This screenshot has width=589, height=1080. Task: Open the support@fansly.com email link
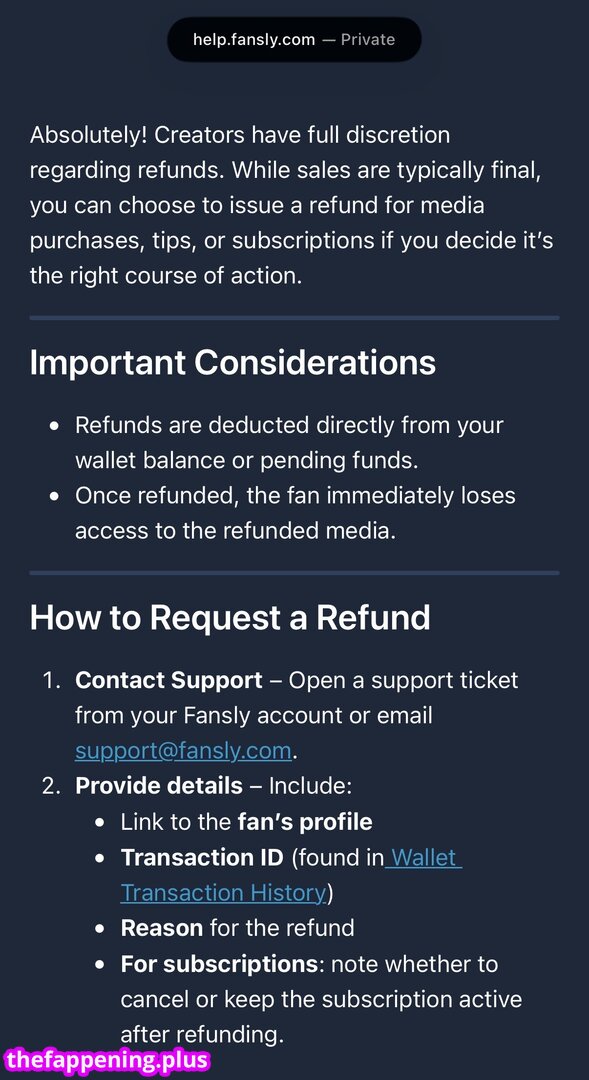click(x=183, y=750)
